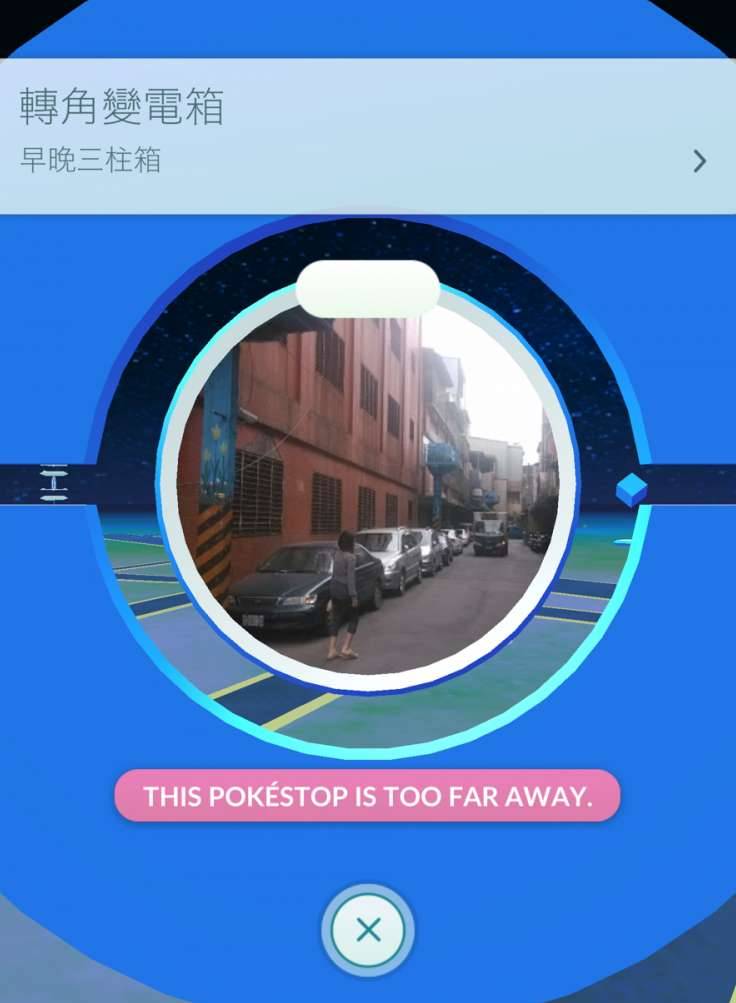Open the lure module slot
The image size is (736, 1003).
367,289
